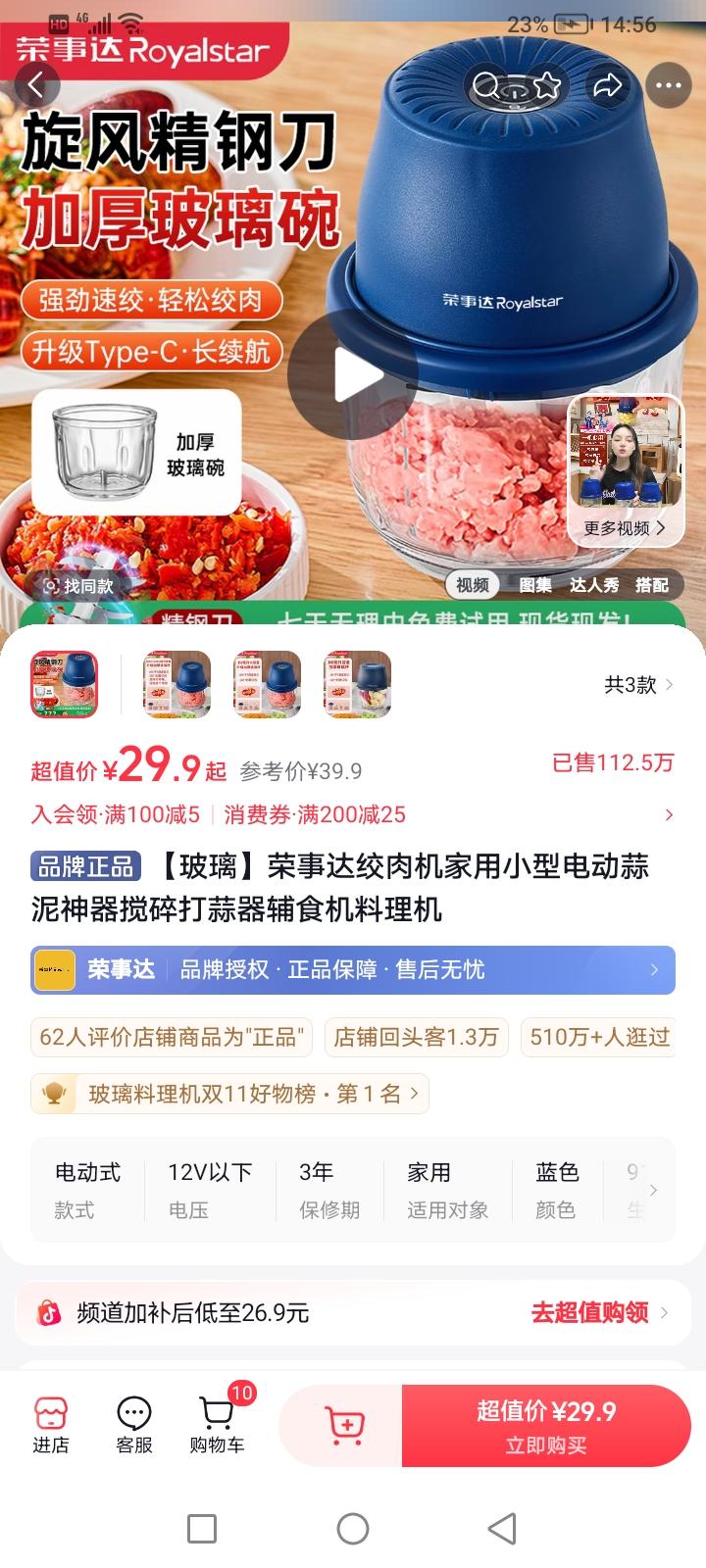Viewport: 706px width, 1568px height.
Task: Play the product video
Action: [353, 374]
